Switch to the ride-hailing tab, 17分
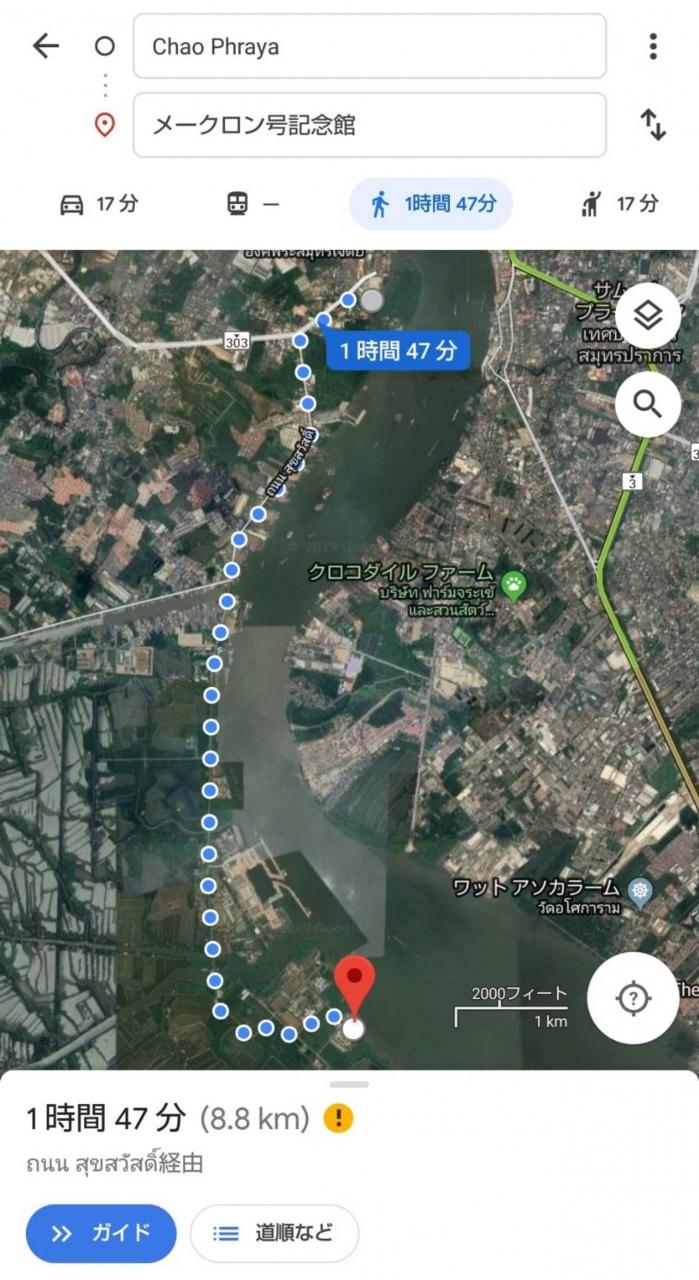Image resolution: width=699 pixels, height=1280 pixels. pos(619,204)
